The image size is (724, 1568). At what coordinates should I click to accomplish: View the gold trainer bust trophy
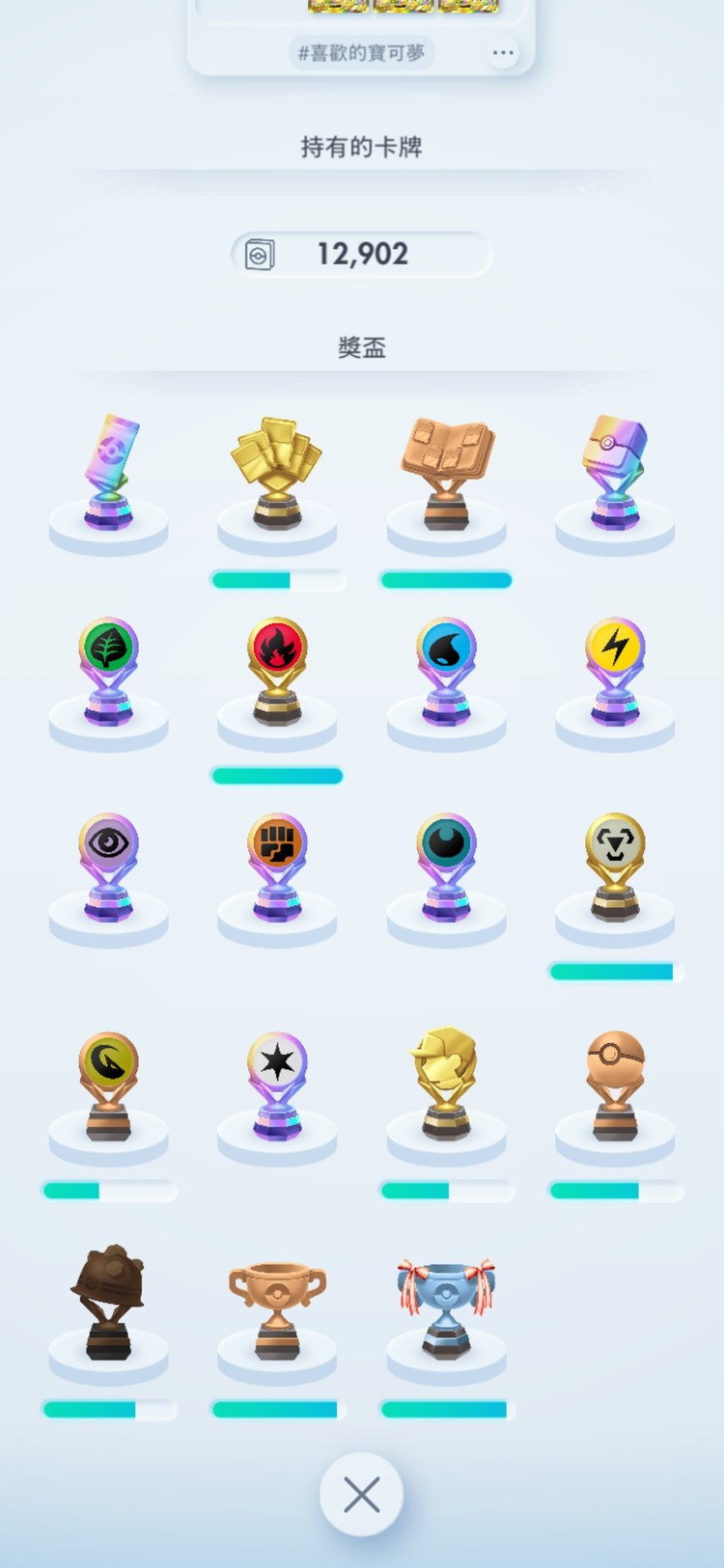click(446, 1087)
